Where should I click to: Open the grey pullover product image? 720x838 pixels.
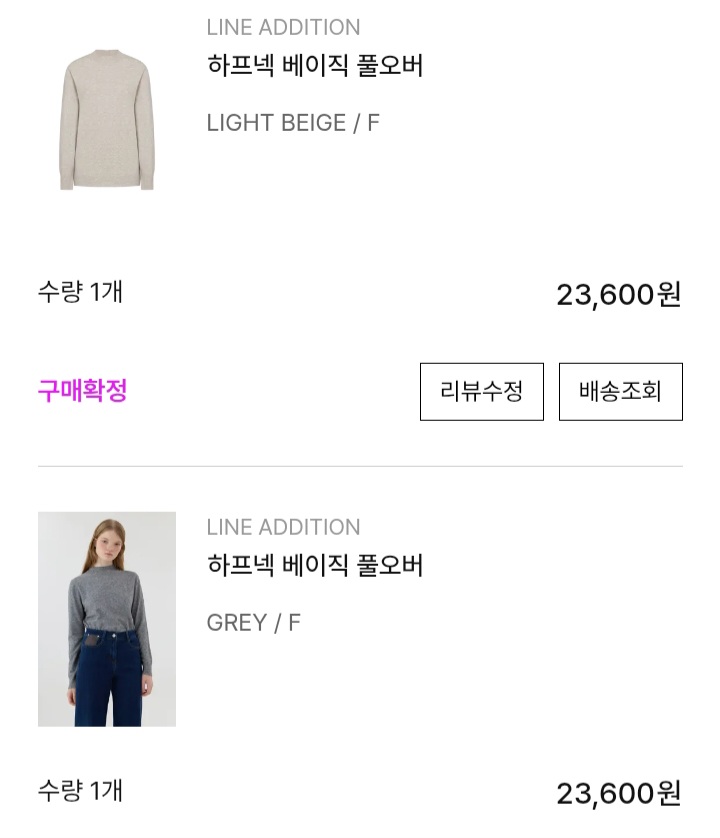[107, 619]
